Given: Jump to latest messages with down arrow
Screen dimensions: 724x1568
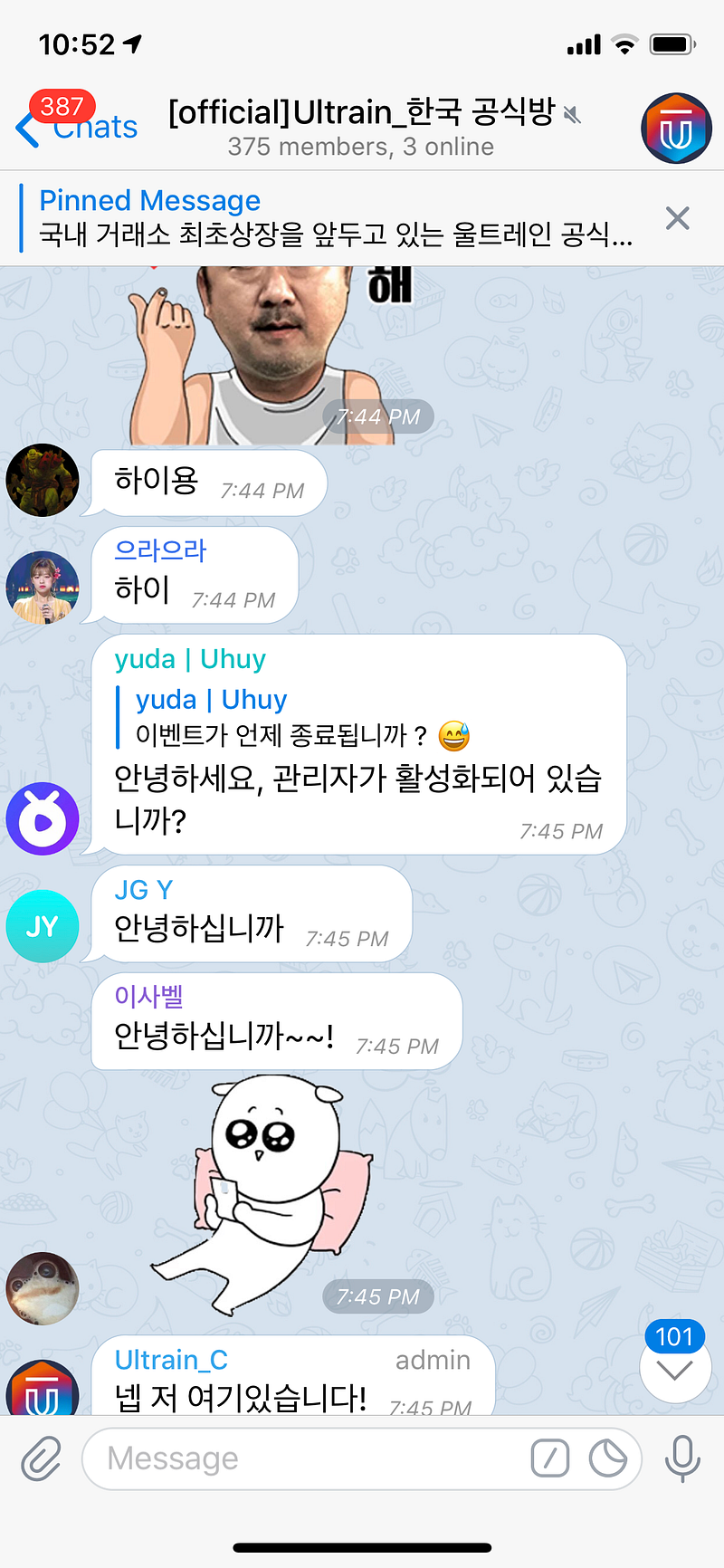Looking at the screenshot, I should 674,1369.
